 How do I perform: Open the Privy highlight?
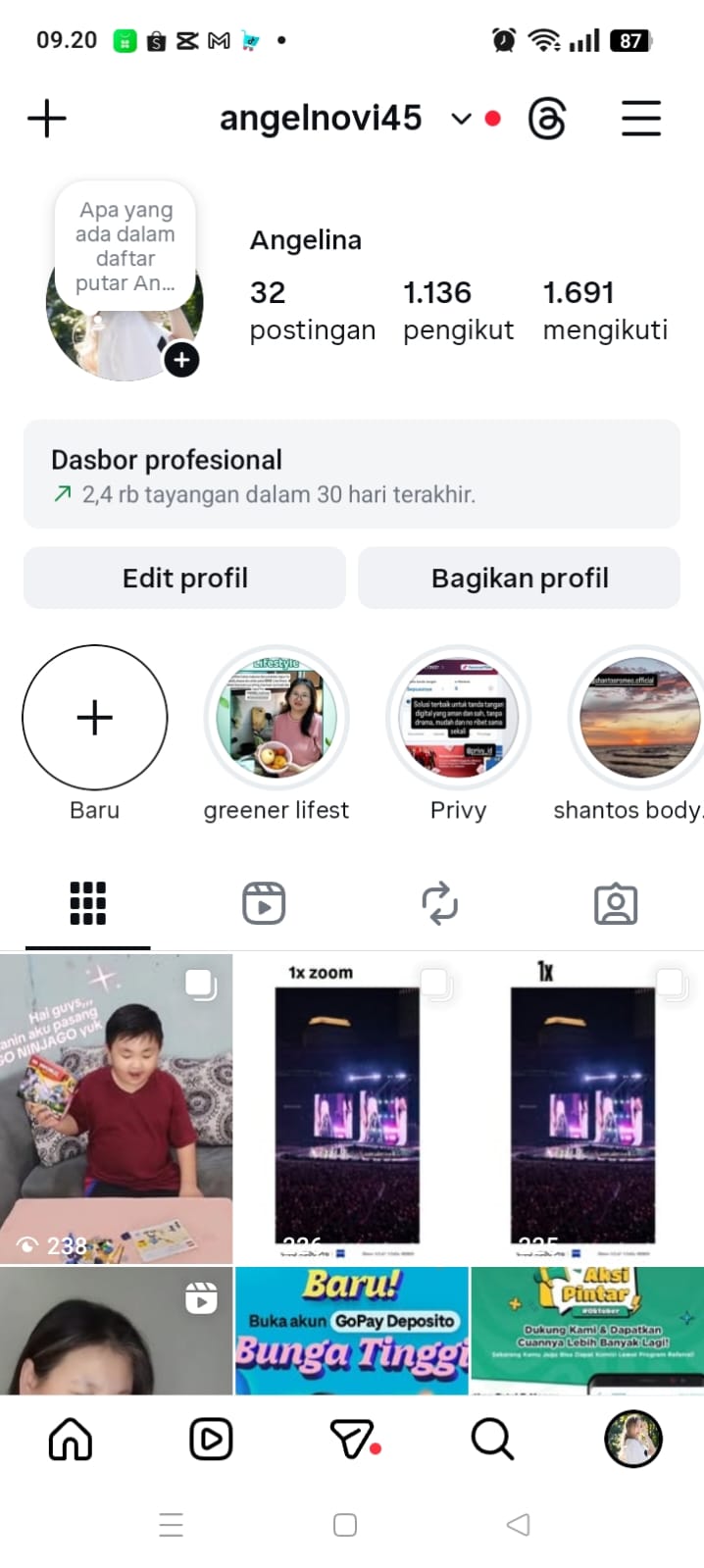(458, 718)
